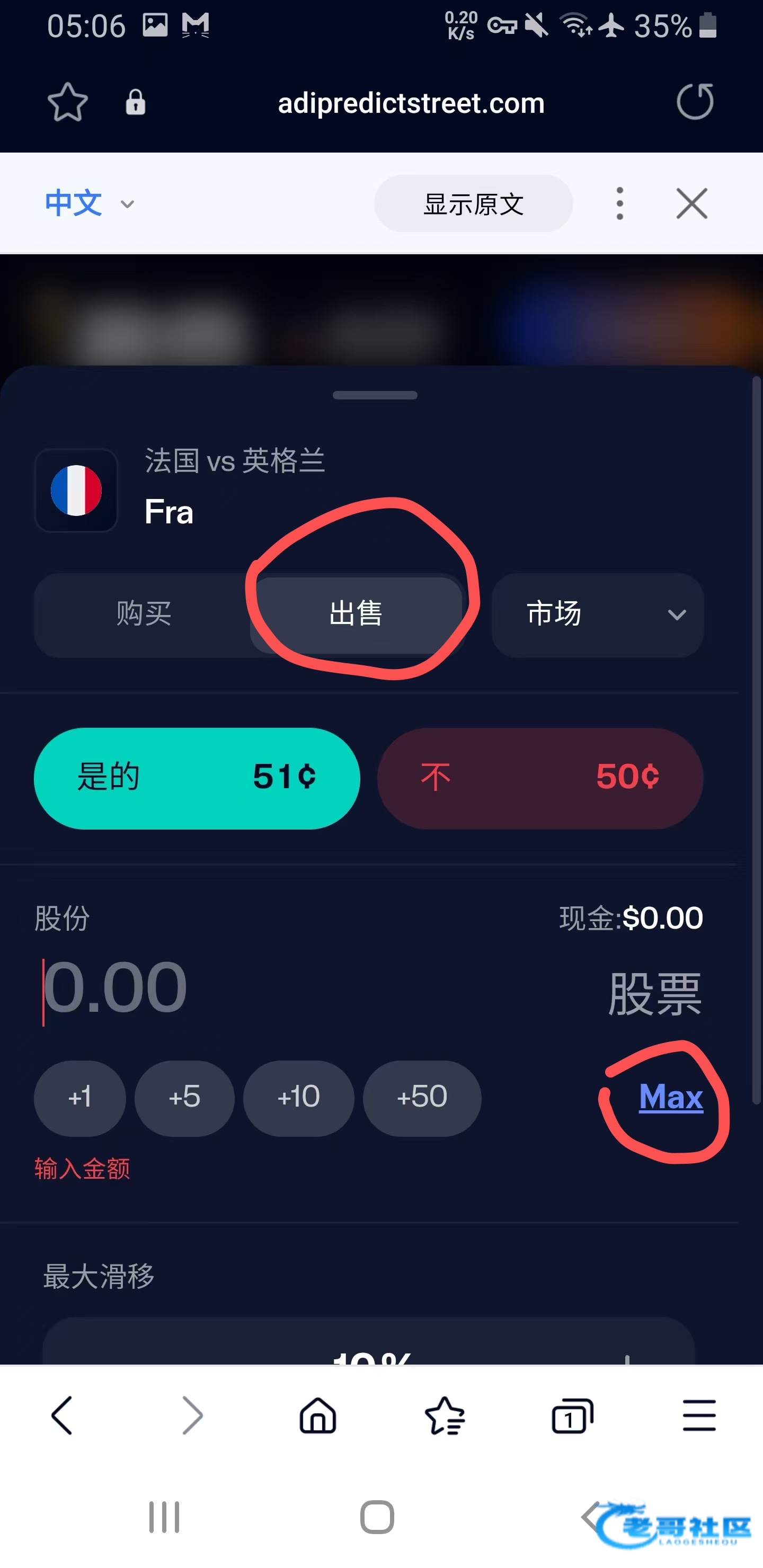
Task: Tap the Max link
Action: (670, 1098)
